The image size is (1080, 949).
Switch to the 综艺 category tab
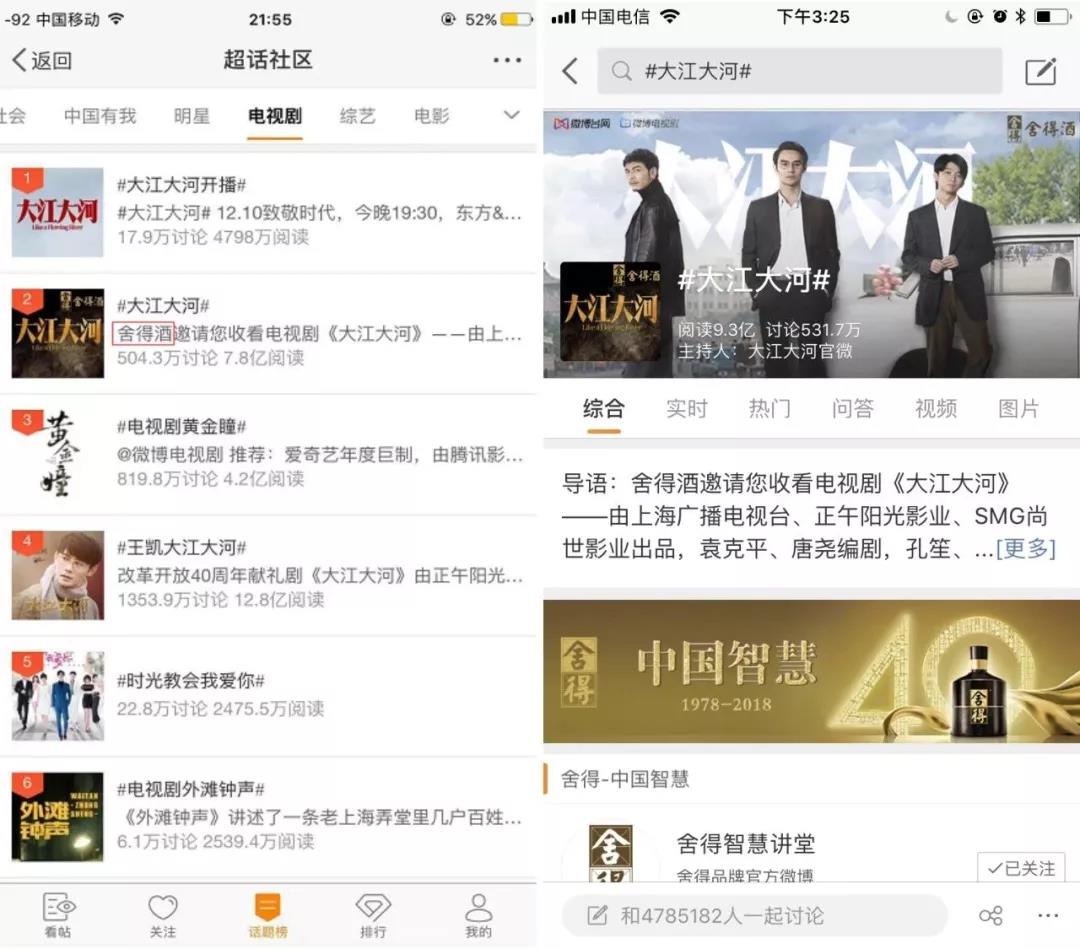[x=357, y=116]
